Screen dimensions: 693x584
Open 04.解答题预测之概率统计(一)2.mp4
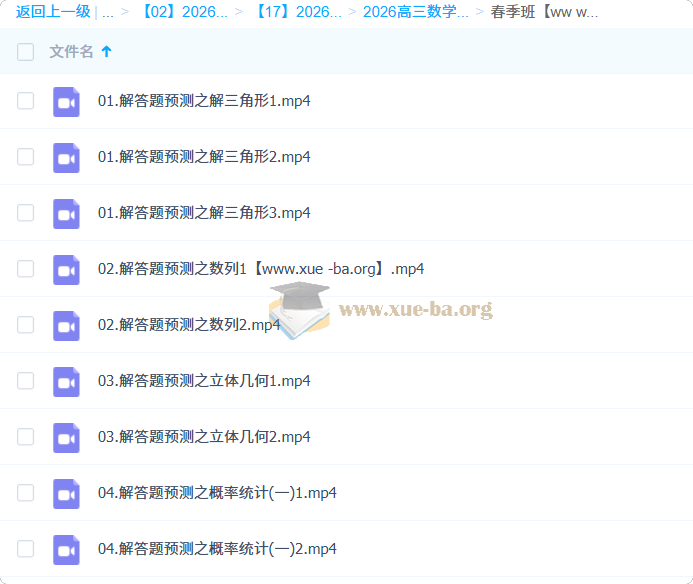pyautogui.click(x=217, y=549)
